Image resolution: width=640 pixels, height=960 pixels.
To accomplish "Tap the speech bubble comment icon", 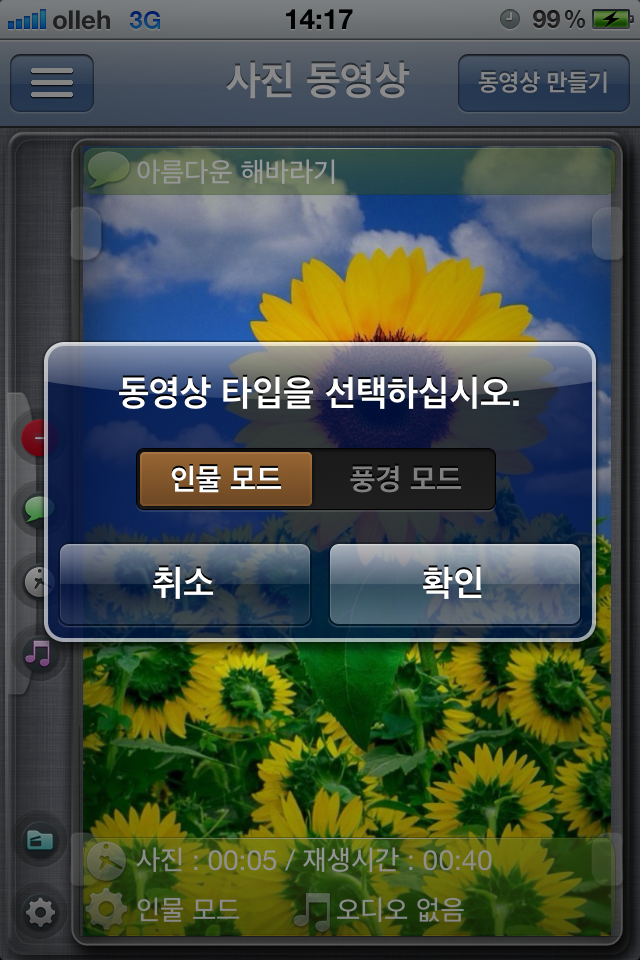I will [x=36, y=510].
